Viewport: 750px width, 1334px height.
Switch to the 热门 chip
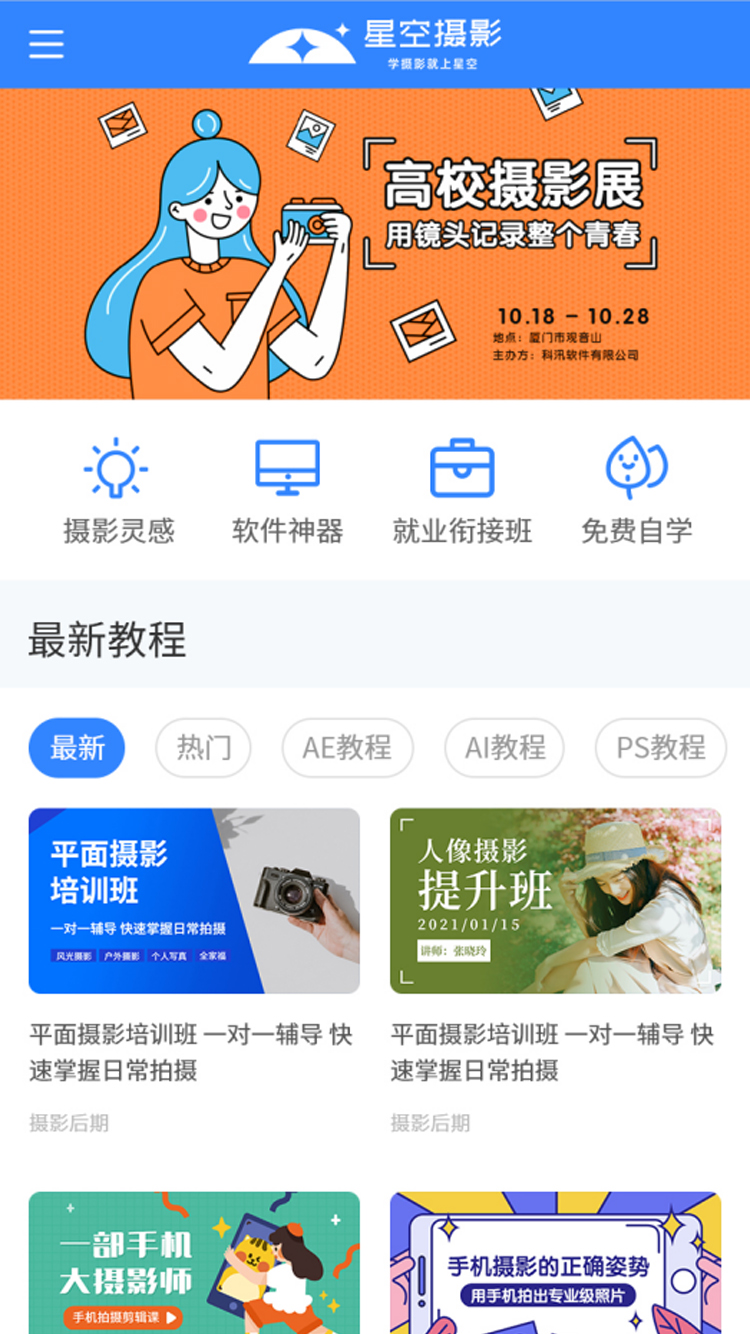pos(203,747)
